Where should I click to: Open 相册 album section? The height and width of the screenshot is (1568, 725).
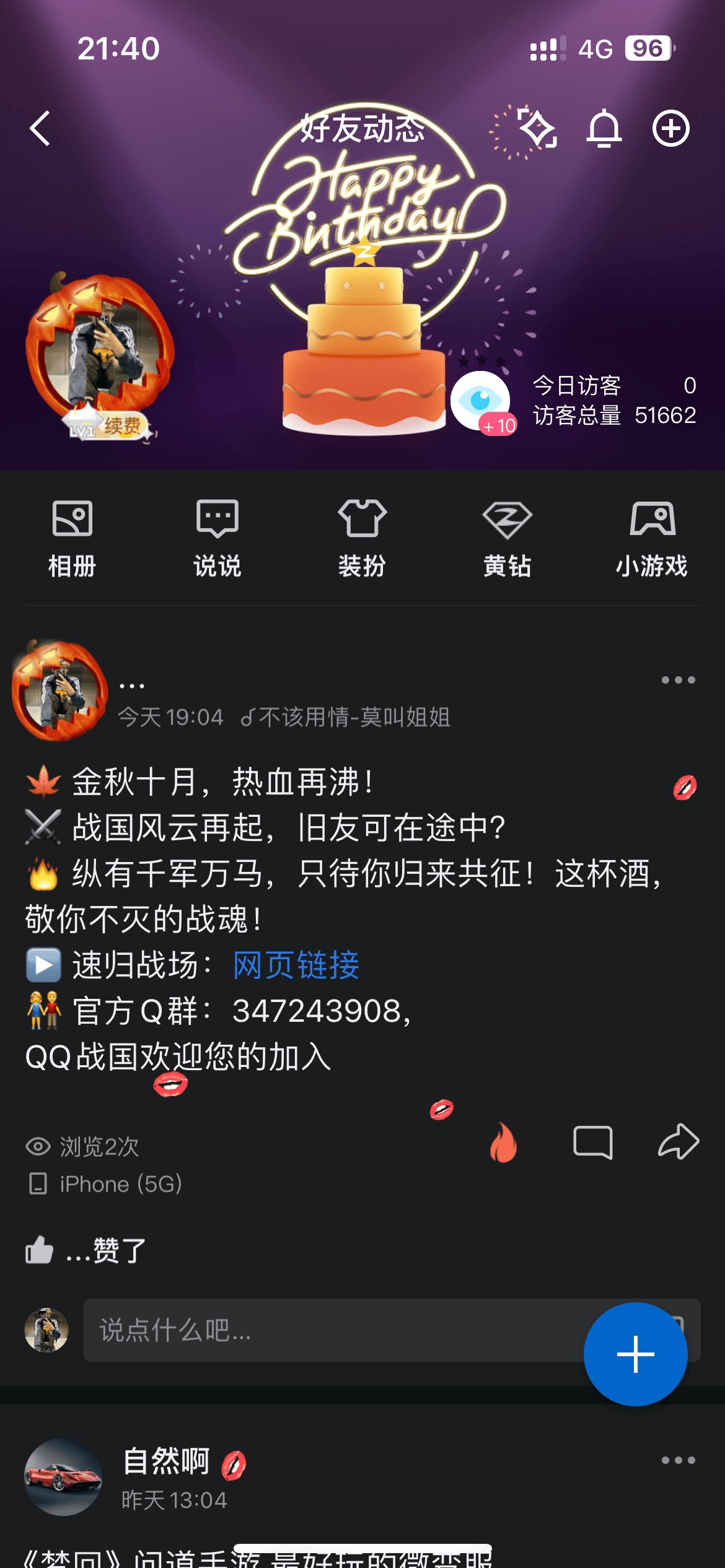pos(72,538)
